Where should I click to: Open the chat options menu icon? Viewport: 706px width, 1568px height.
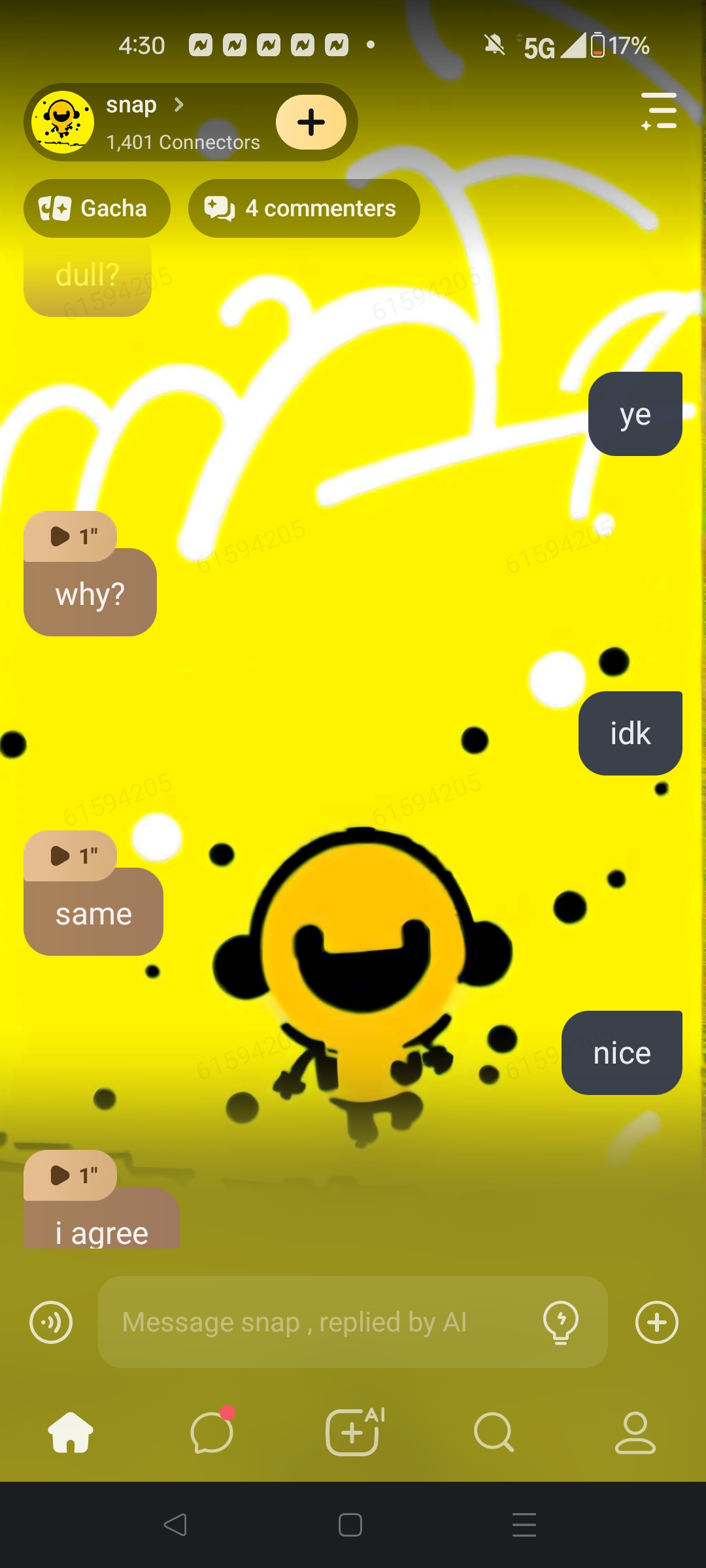pos(659,111)
